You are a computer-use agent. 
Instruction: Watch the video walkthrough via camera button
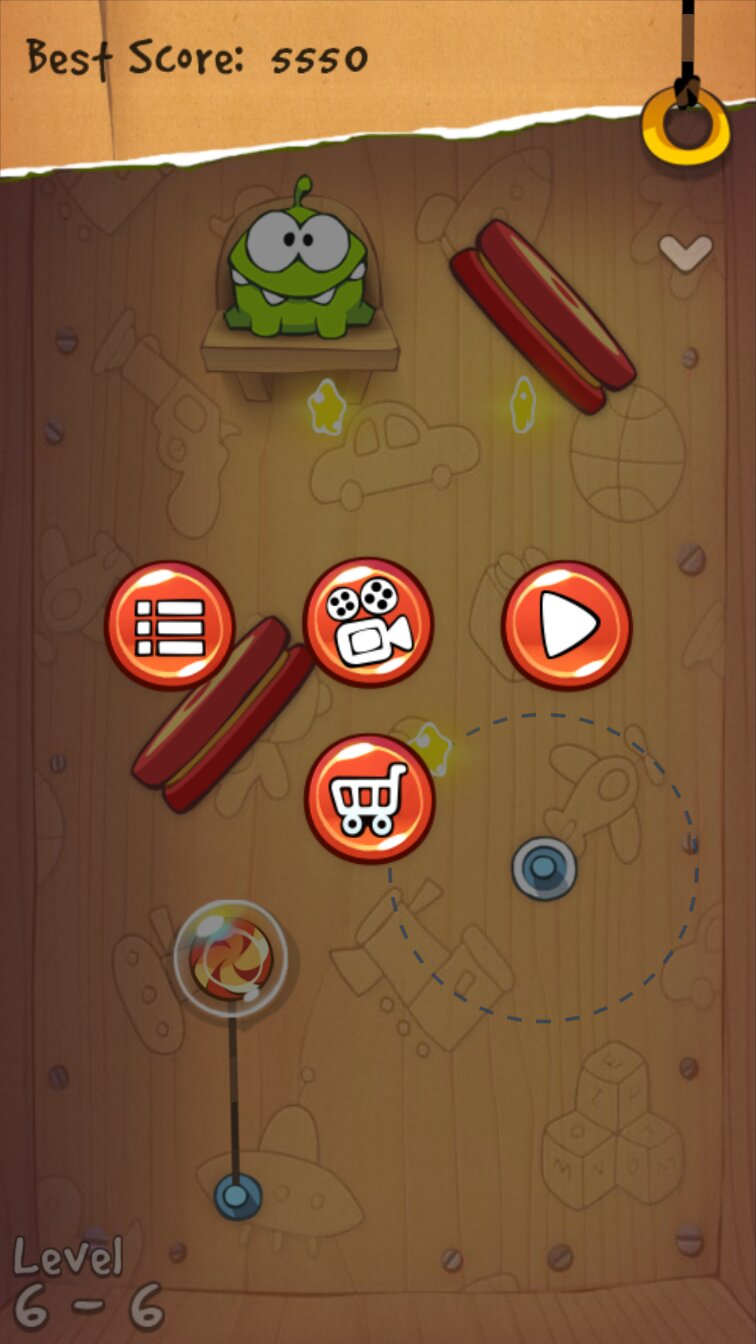(368, 622)
